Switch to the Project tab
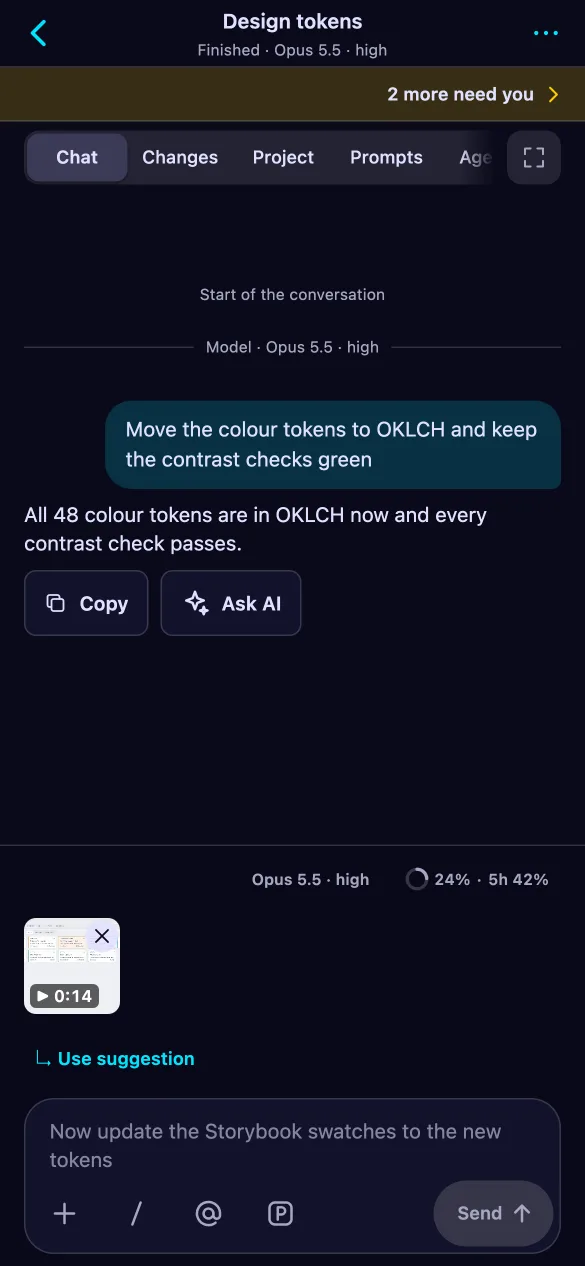 click(283, 157)
